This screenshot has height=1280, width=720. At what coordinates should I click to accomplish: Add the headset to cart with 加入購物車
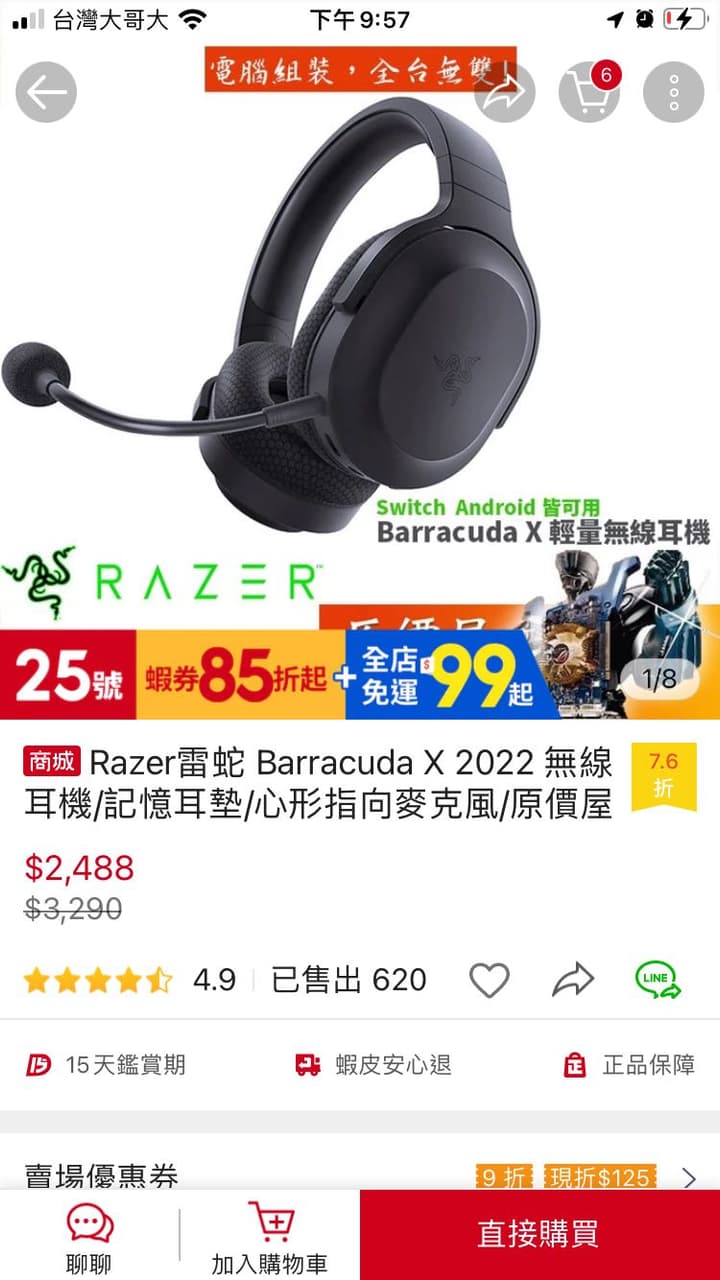pyautogui.click(x=269, y=1237)
